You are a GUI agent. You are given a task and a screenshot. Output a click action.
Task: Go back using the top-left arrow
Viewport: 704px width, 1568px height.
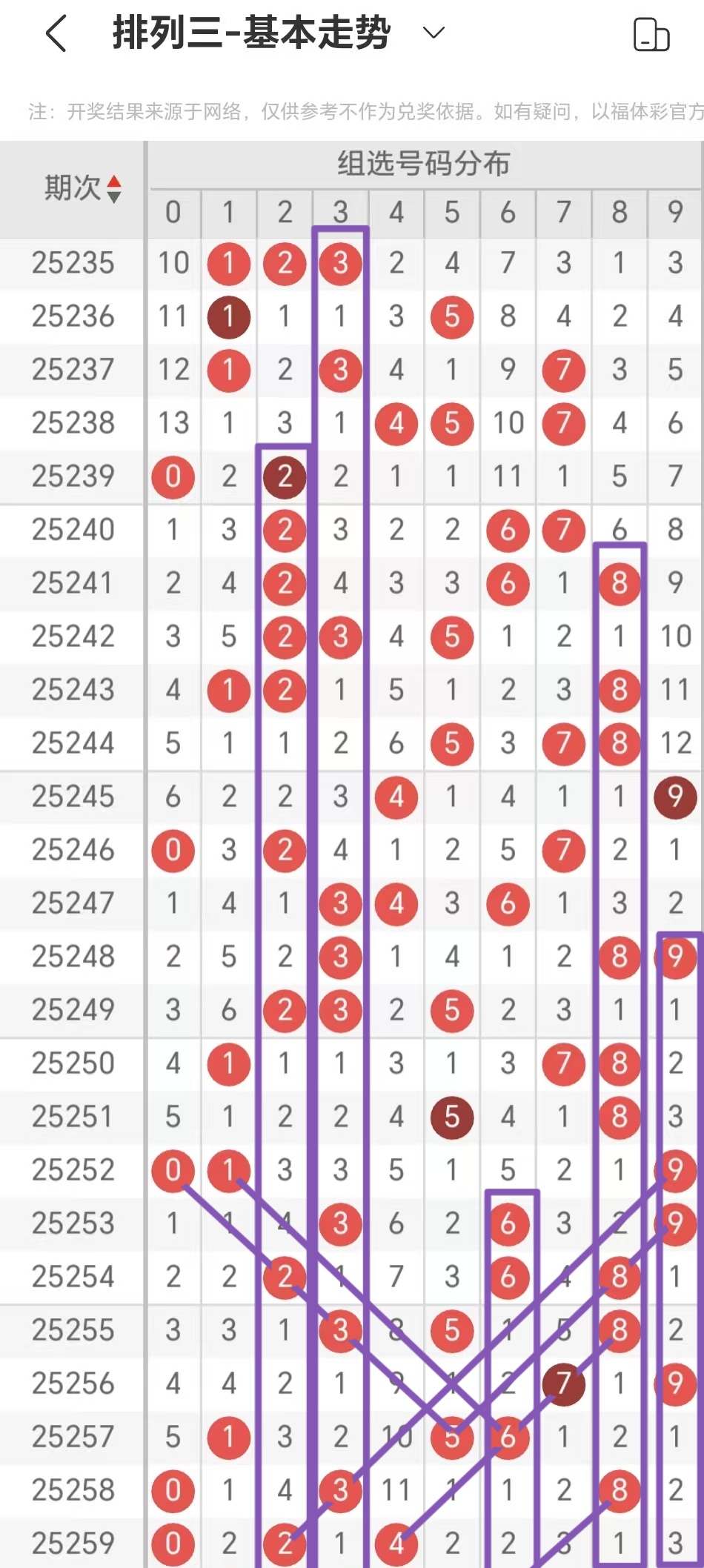pyautogui.click(x=56, y=33)
